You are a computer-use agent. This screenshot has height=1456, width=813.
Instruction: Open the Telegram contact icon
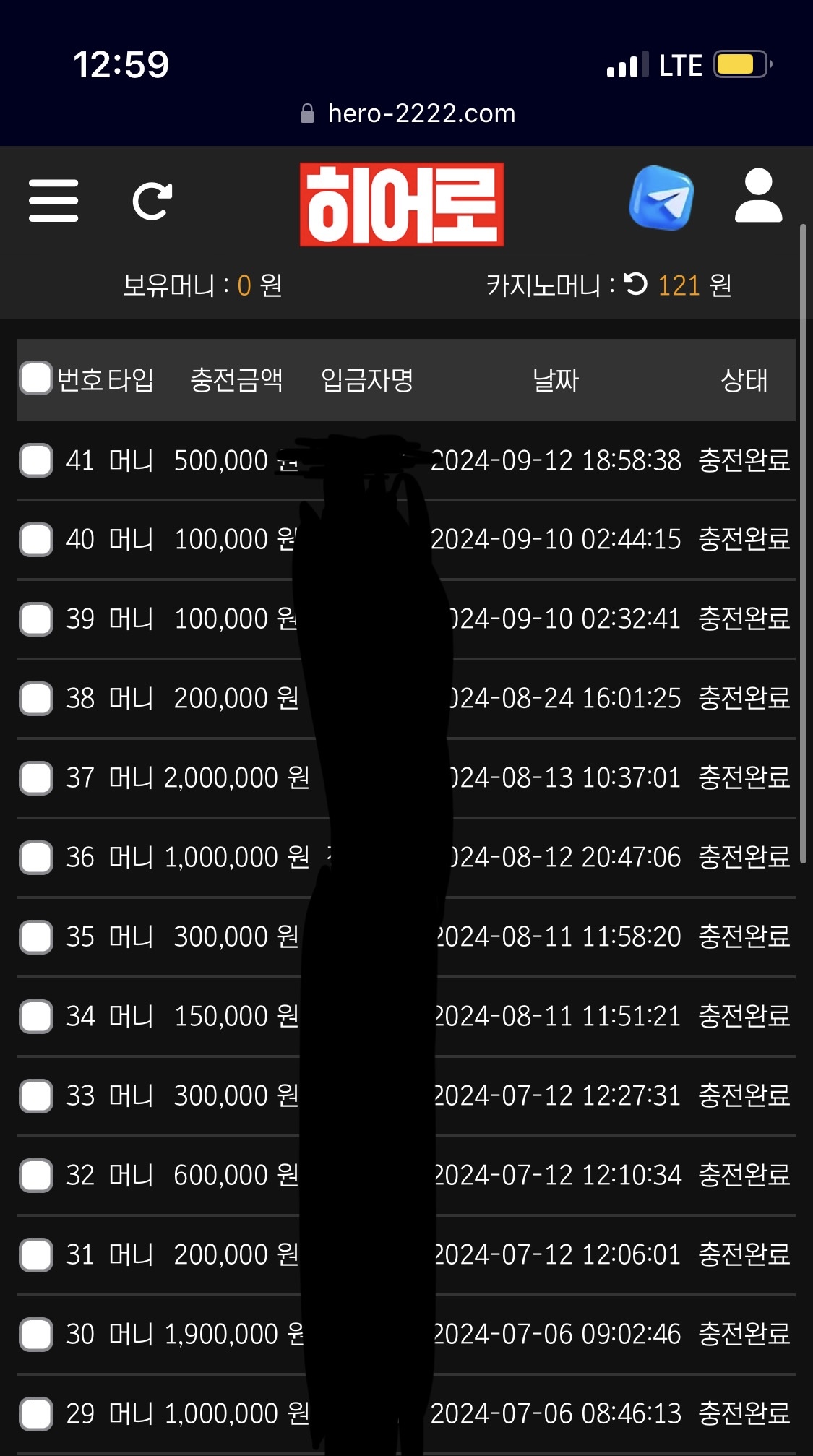coord(661,198)
